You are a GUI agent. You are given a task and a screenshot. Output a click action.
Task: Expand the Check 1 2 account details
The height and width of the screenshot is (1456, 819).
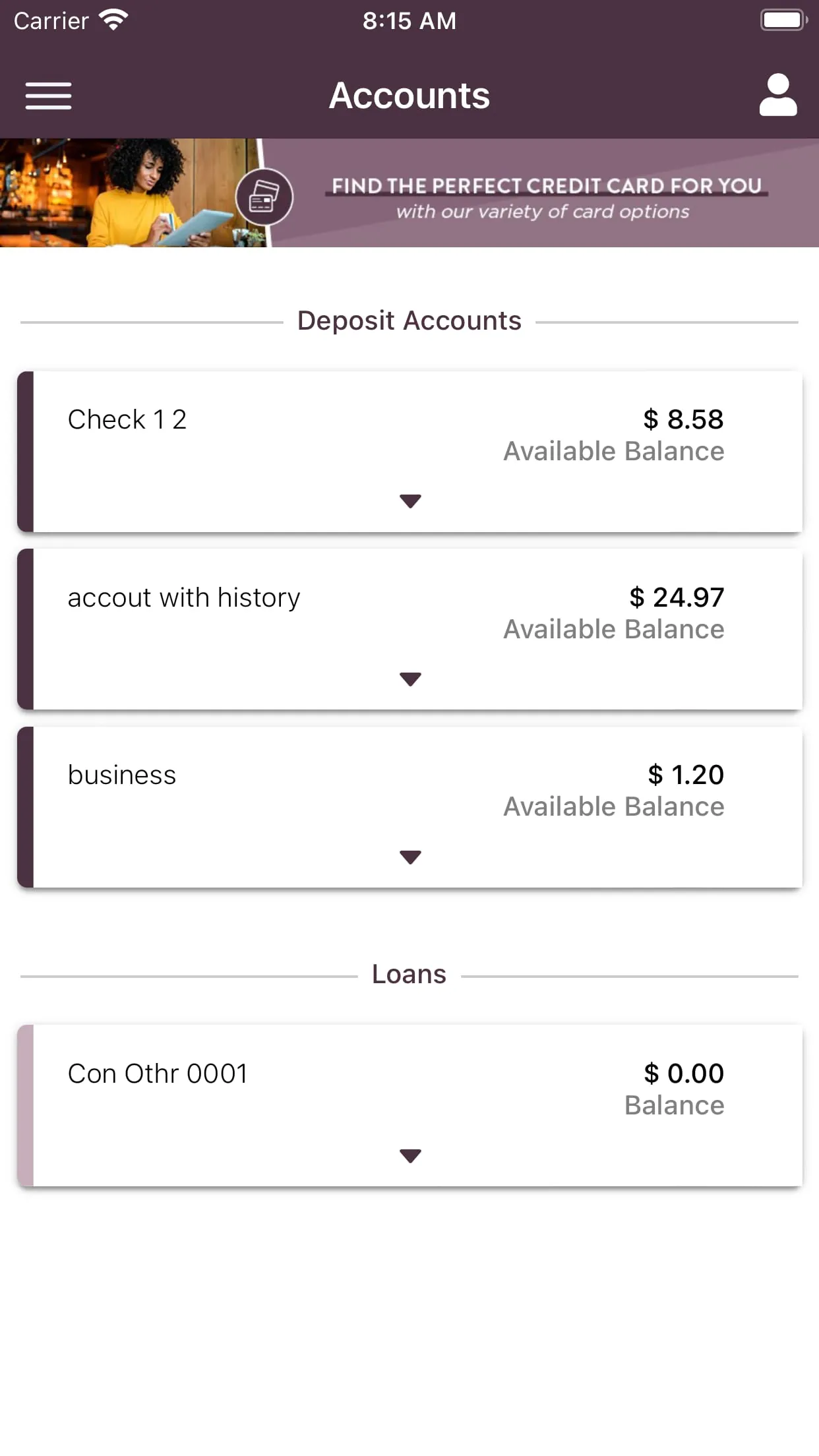[410, 501]
